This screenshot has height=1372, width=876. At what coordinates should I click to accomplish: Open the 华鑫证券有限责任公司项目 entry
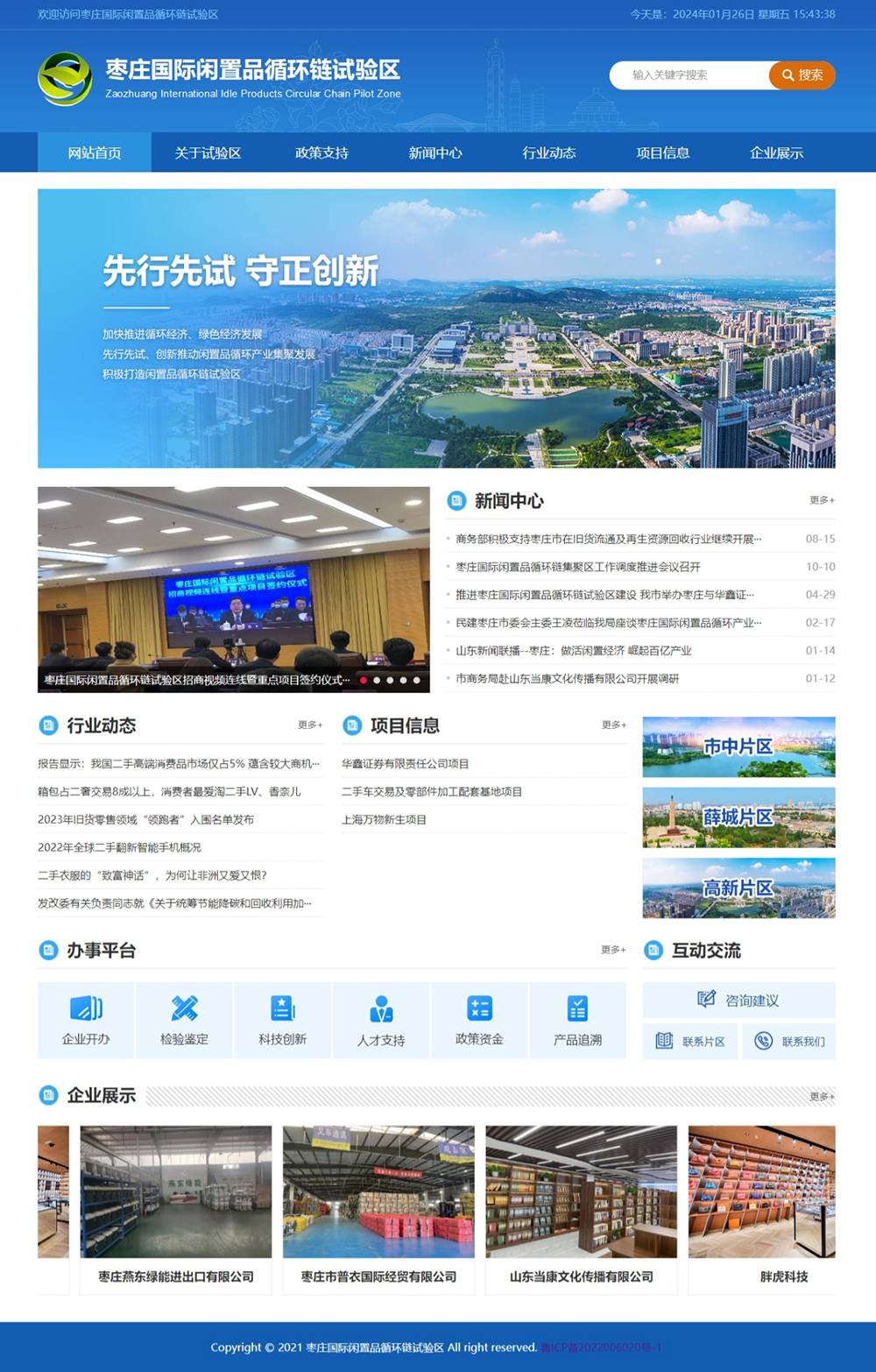point(406,764)
